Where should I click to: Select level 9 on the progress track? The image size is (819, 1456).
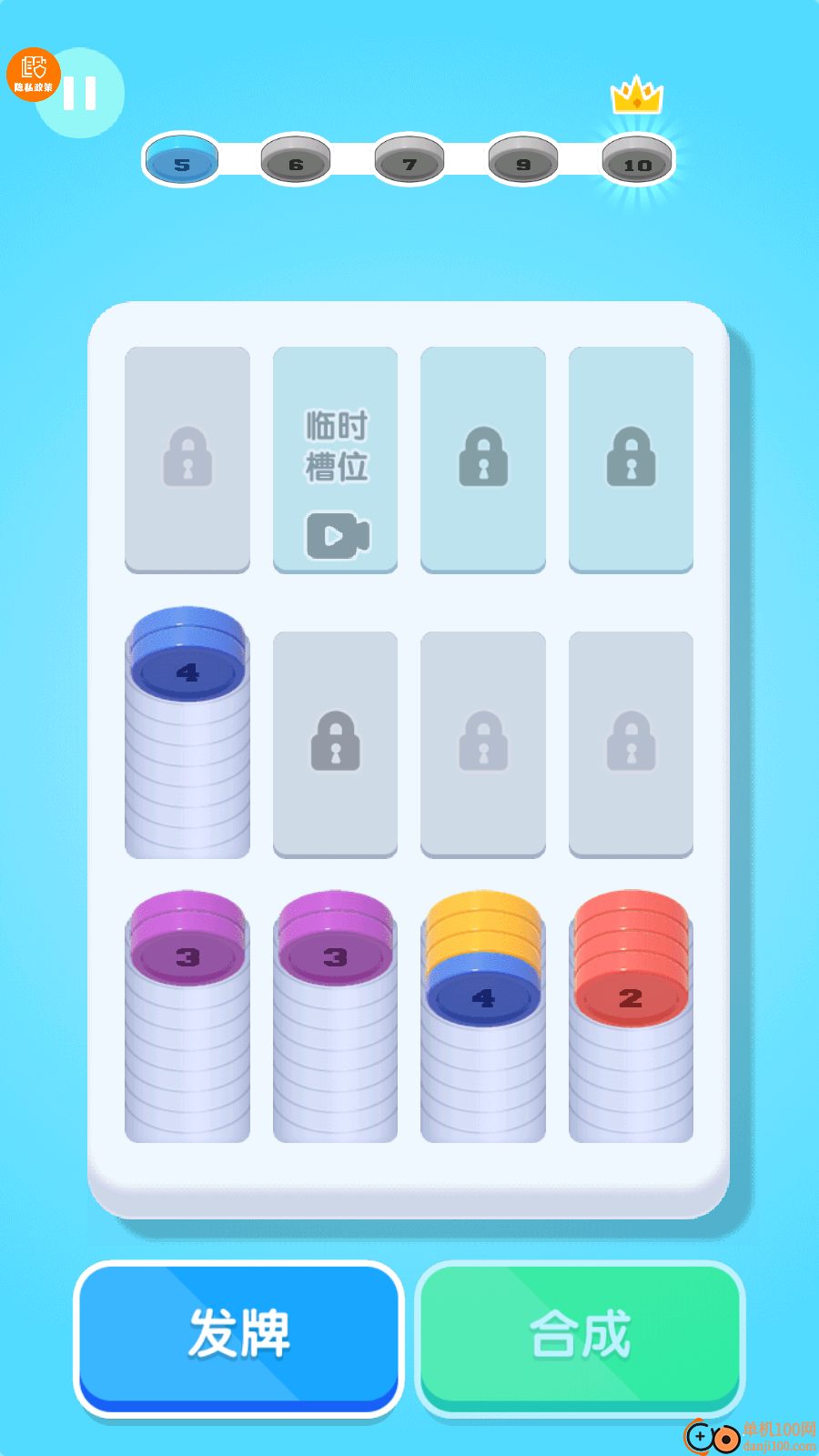[522, 160]
